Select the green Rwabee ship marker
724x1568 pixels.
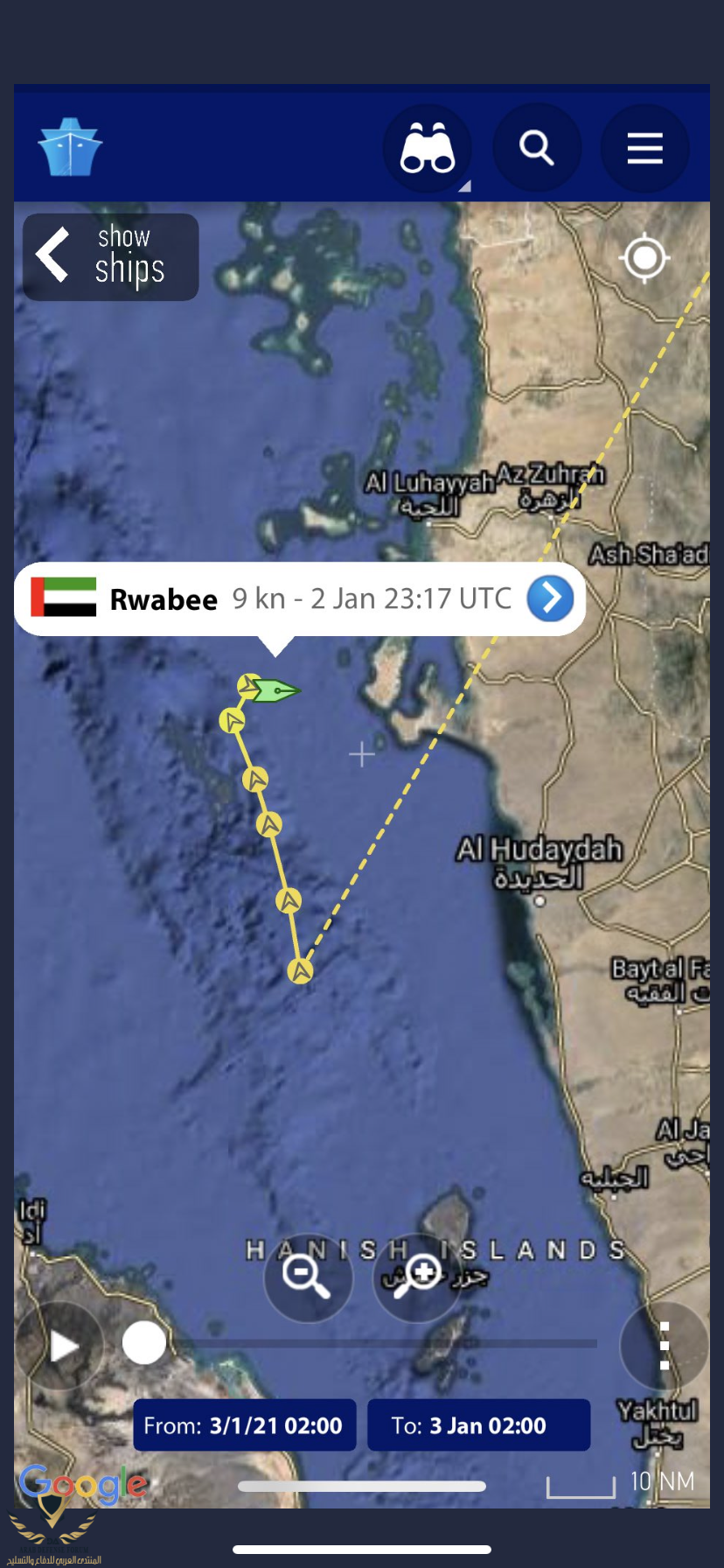coord(276,691)
